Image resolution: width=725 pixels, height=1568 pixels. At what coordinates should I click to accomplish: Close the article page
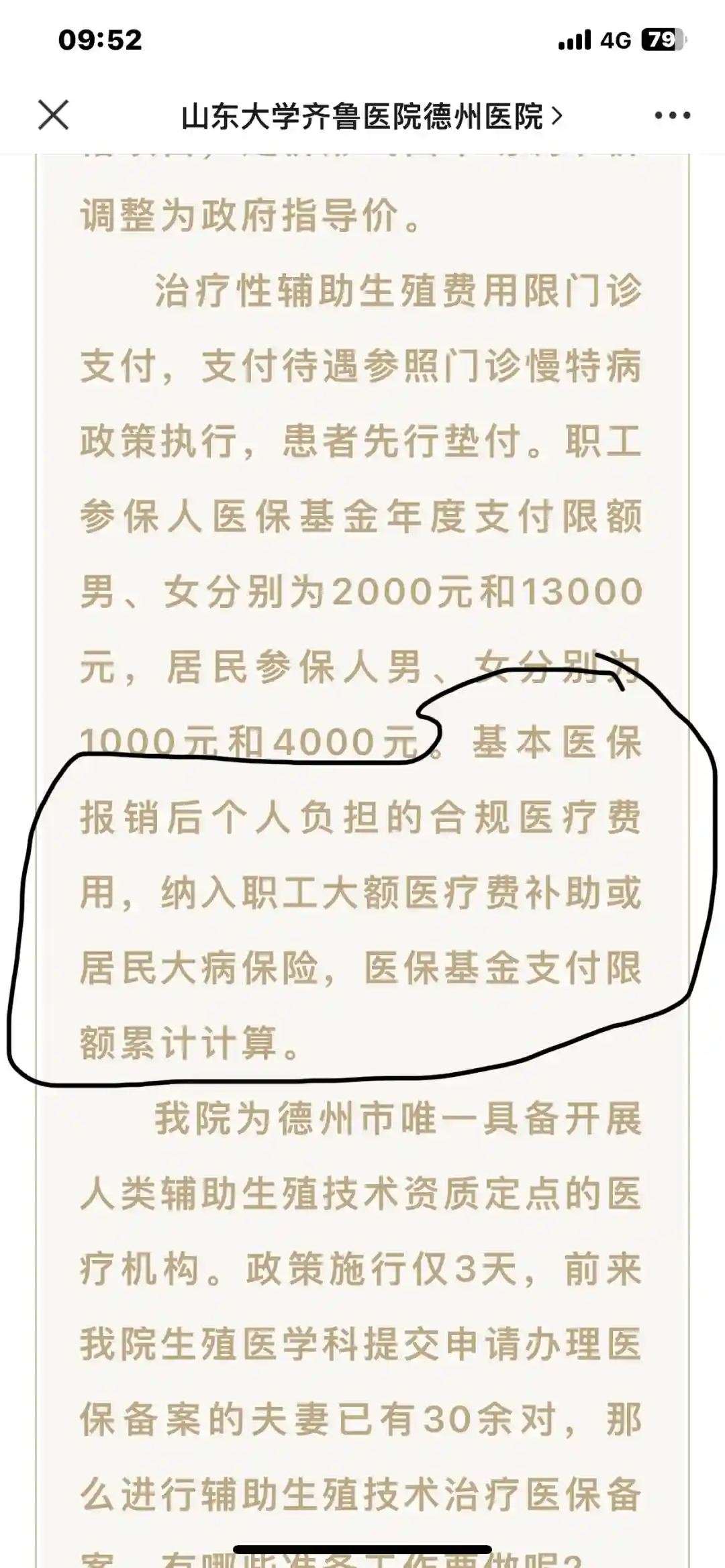coord(53,115)
